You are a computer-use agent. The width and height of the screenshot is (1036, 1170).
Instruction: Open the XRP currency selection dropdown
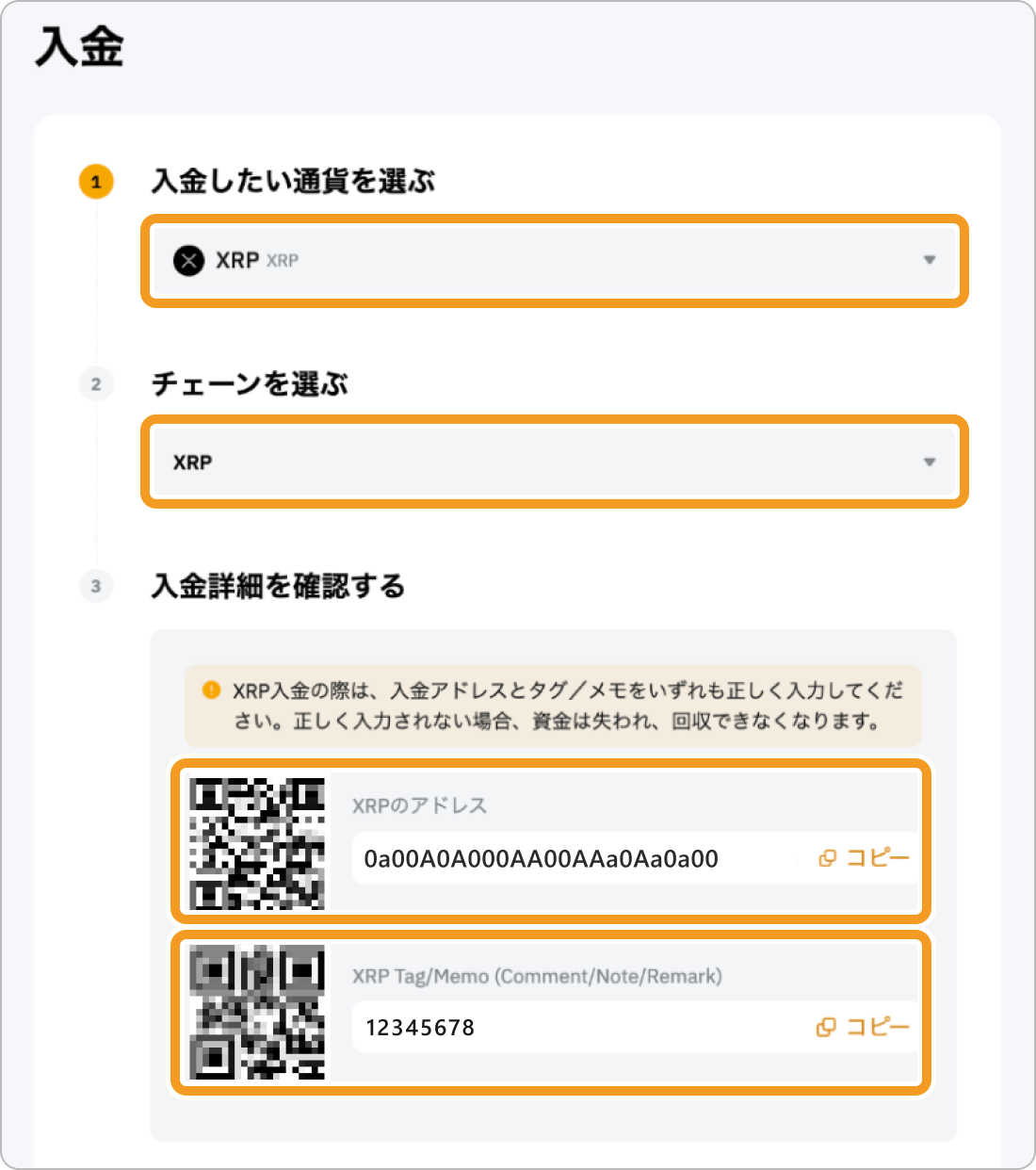(554, 260)
